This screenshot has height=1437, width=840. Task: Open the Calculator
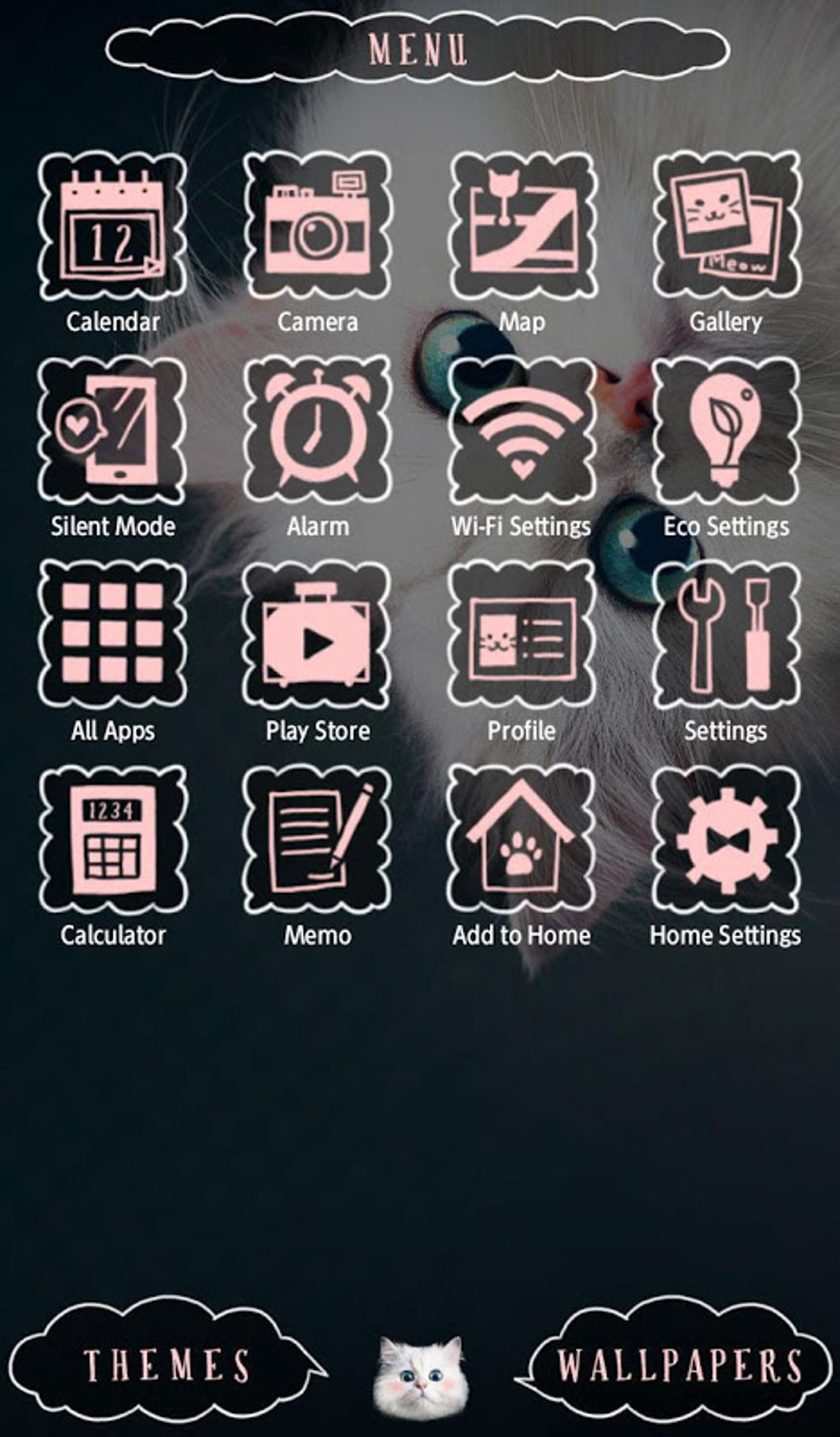pos(113,840)
